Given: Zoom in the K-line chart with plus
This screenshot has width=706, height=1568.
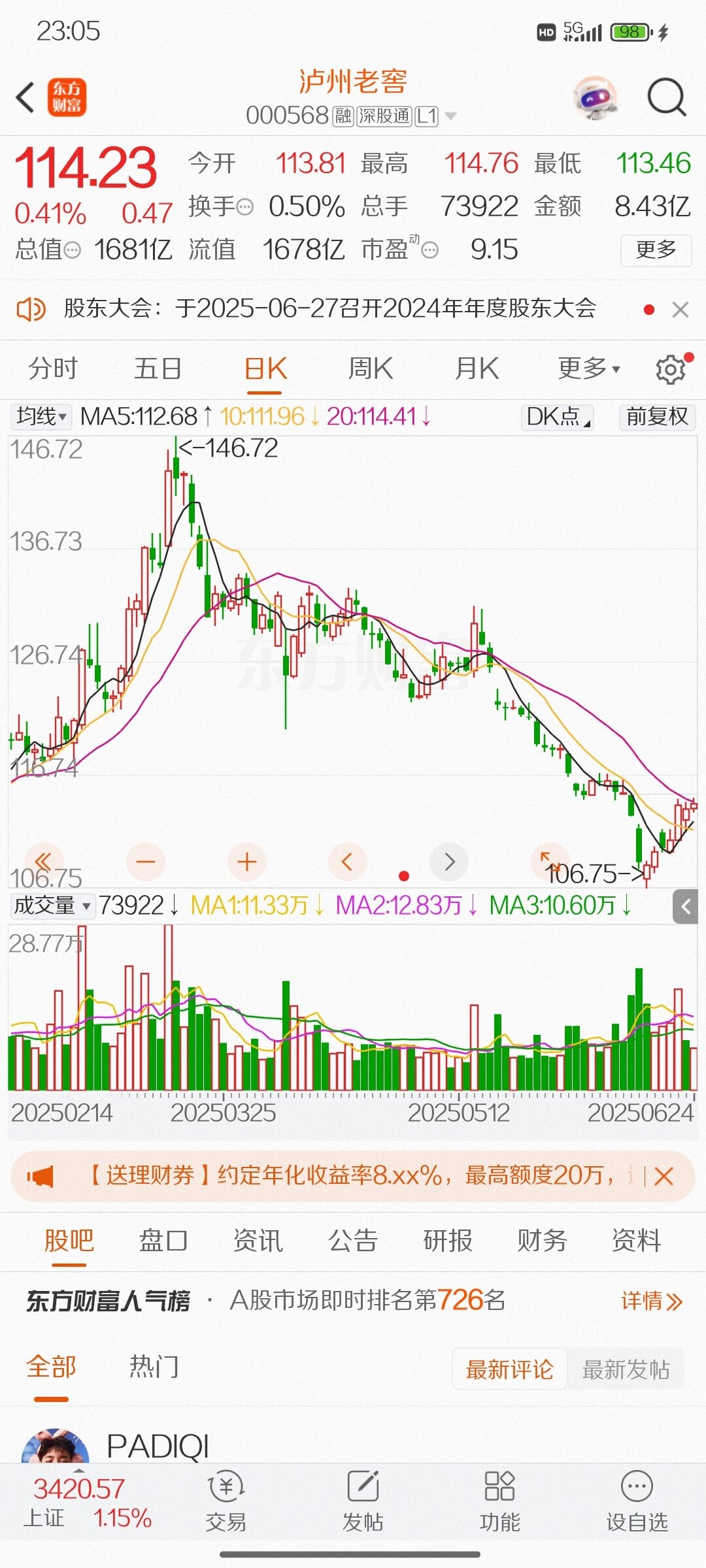Looking at the screenshot, I should tap(246, 862).
